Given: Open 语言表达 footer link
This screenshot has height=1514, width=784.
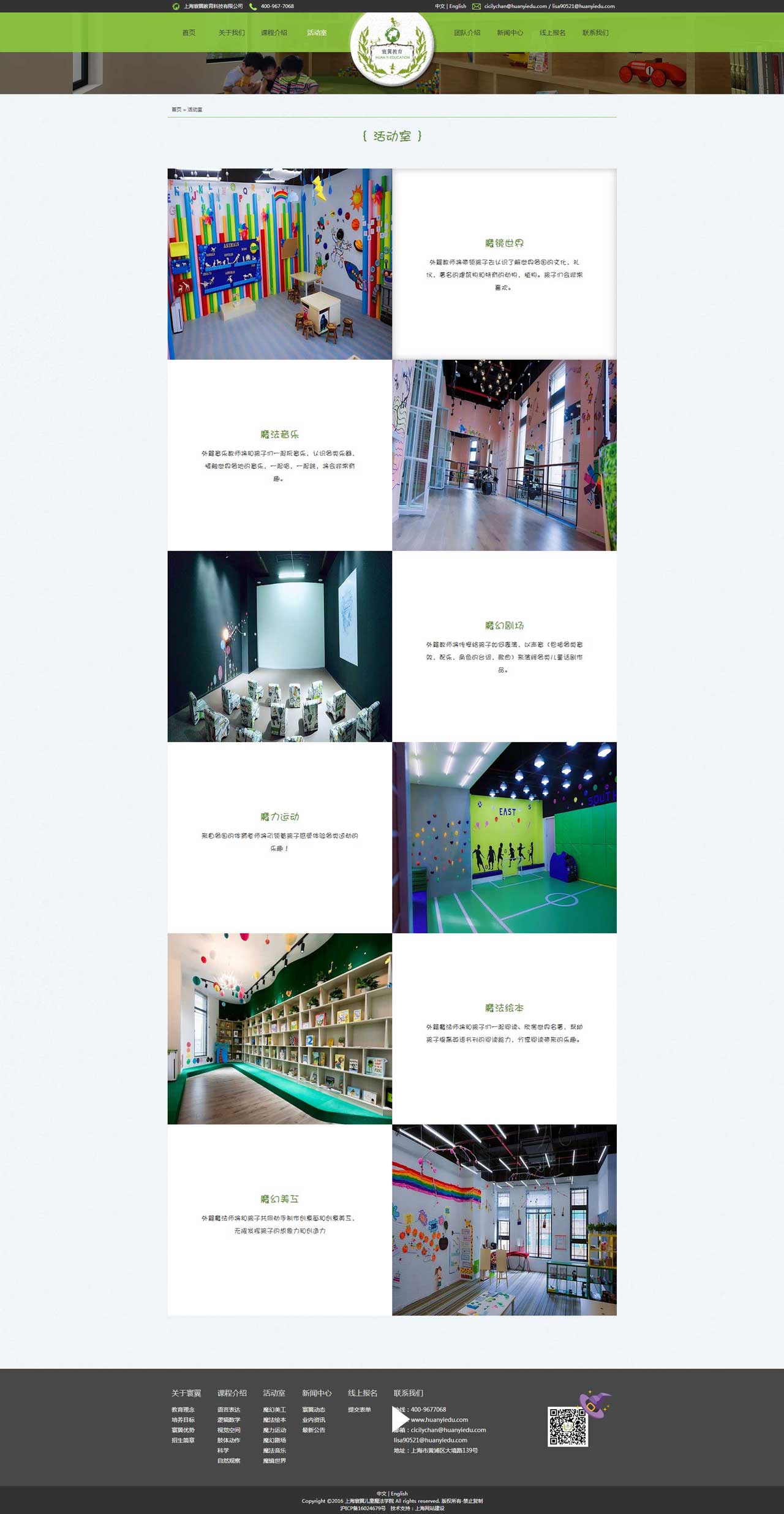Looking at the screenshot, I should [228, 1410].
